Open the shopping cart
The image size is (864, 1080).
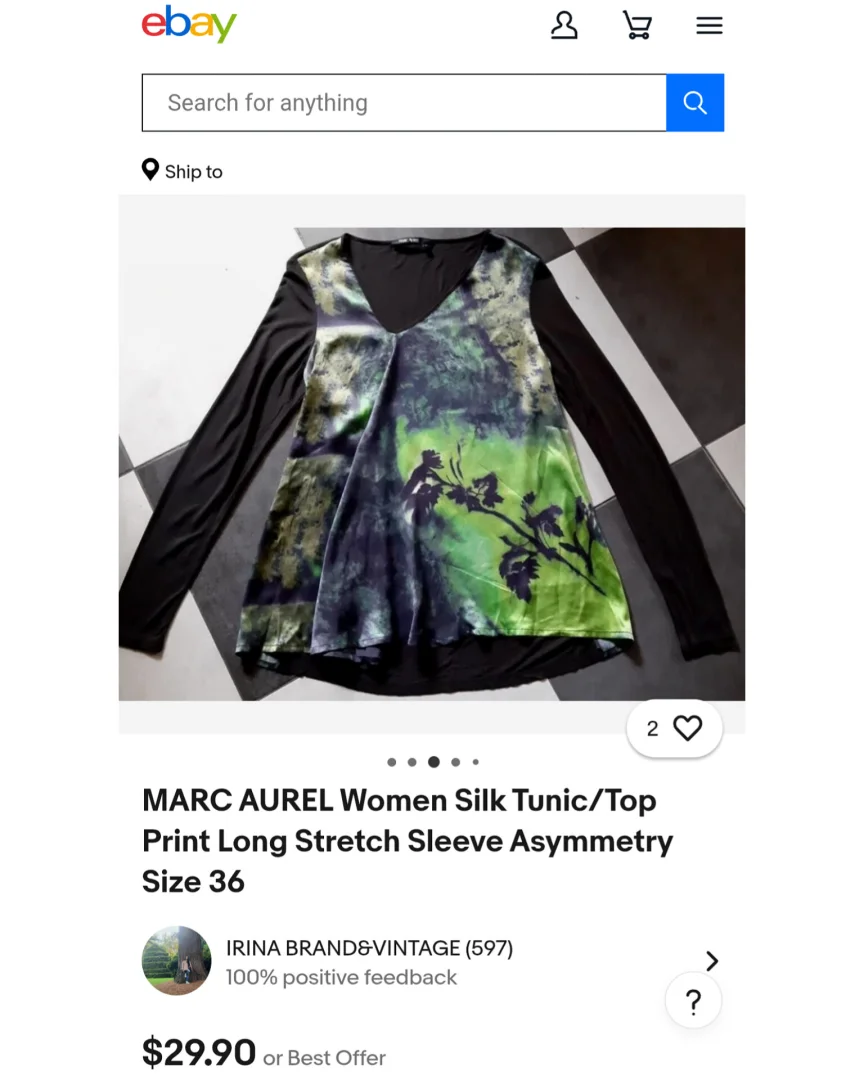[637, 26]
